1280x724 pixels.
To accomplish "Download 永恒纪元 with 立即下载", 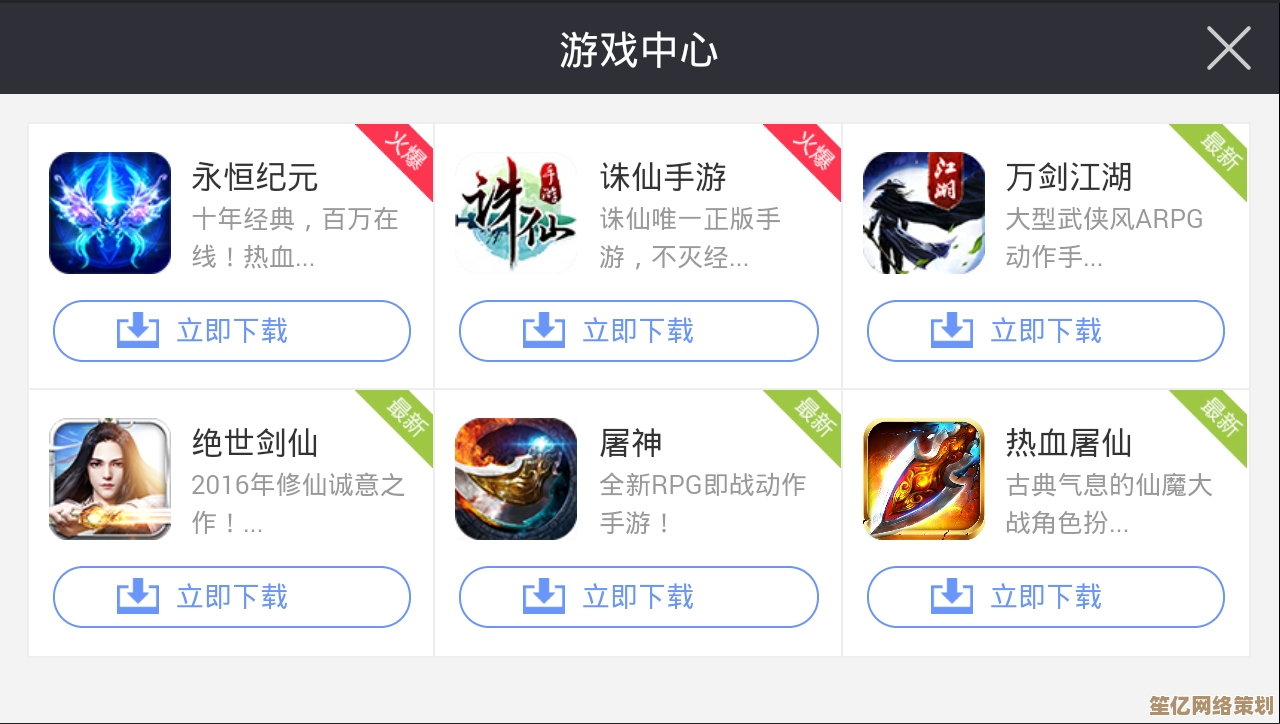I will pos(232,331).
